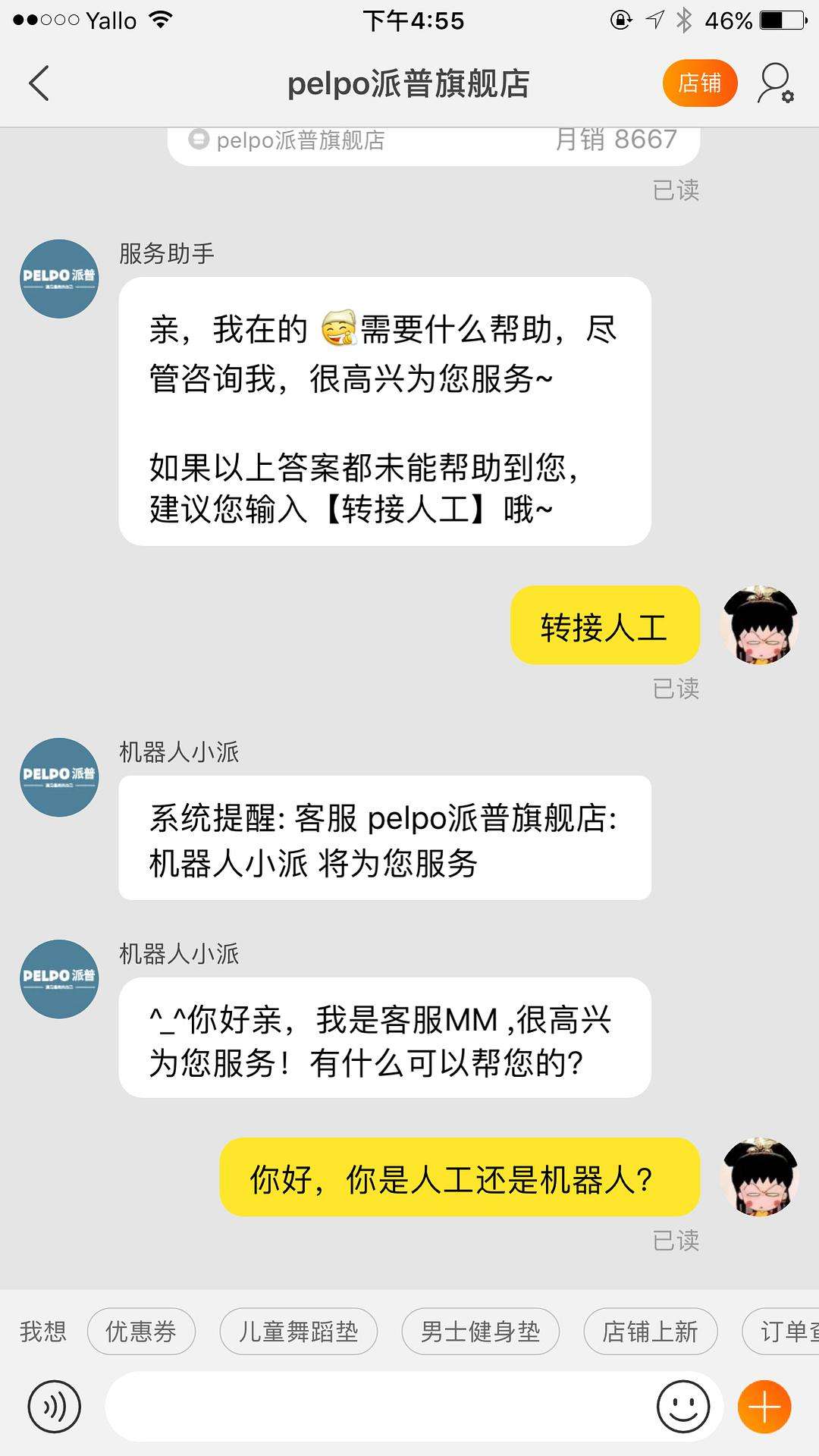Go back using the top-left arrow
Viewport: 819px width, 1456px height.
pos(39,83)
